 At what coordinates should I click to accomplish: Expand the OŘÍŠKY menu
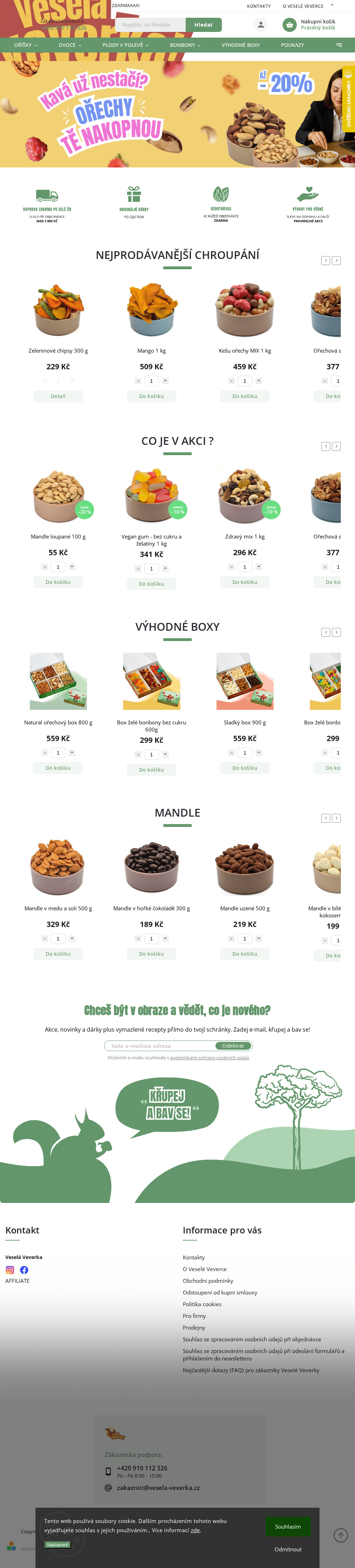pyautogui.click(x=26, y=45)
